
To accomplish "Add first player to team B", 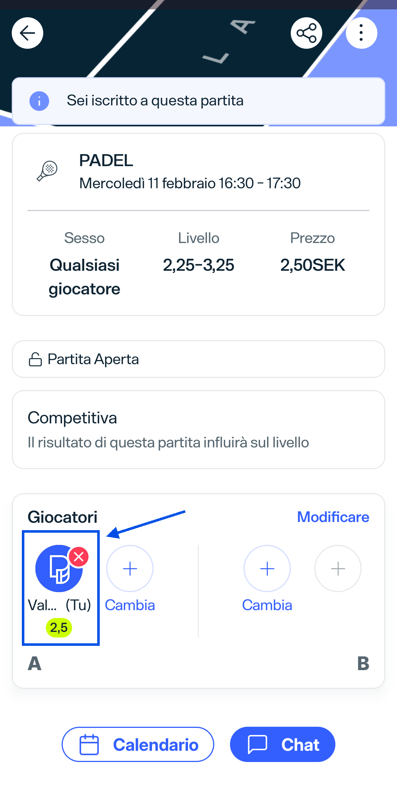I will (x=267, y=568).
